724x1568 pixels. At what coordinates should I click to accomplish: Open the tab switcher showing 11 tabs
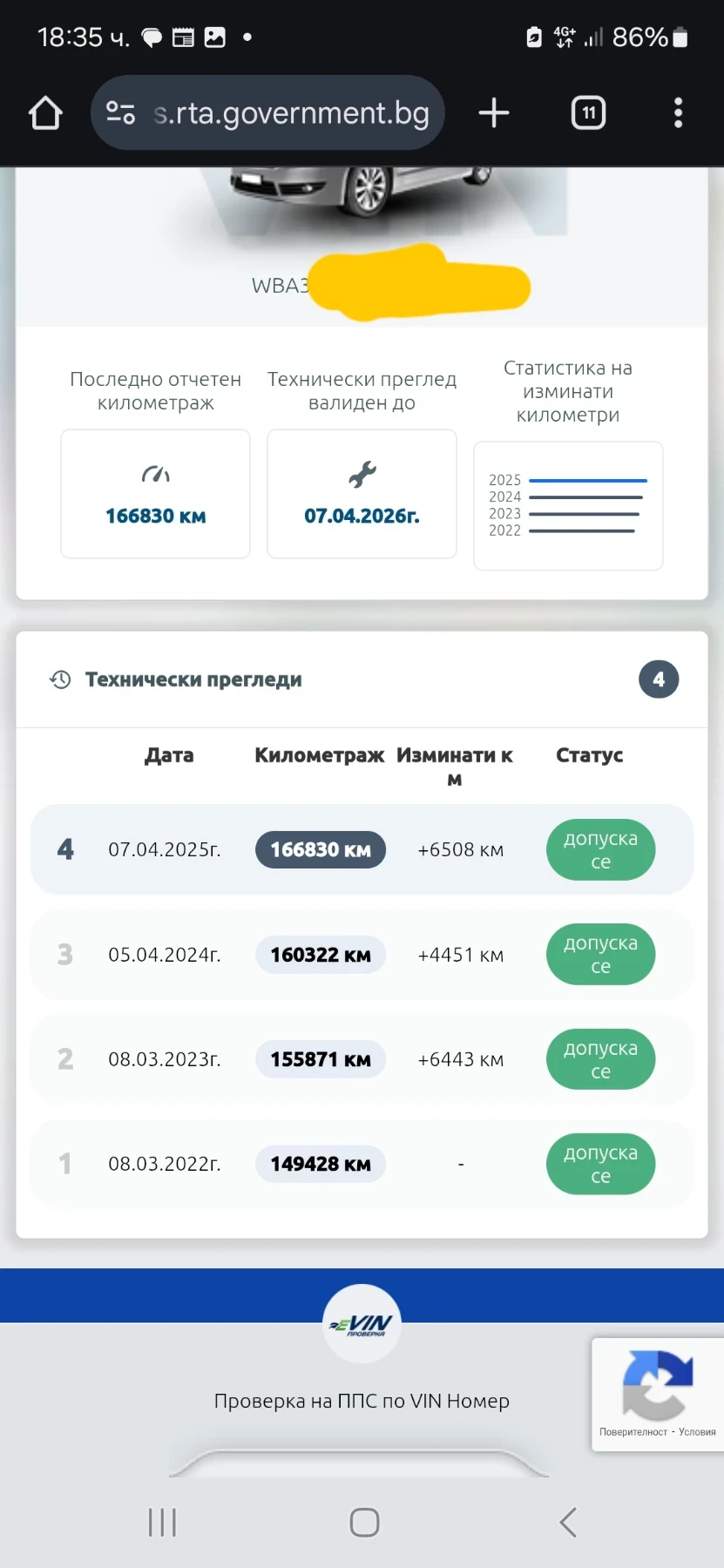click(x=588, y=113)
